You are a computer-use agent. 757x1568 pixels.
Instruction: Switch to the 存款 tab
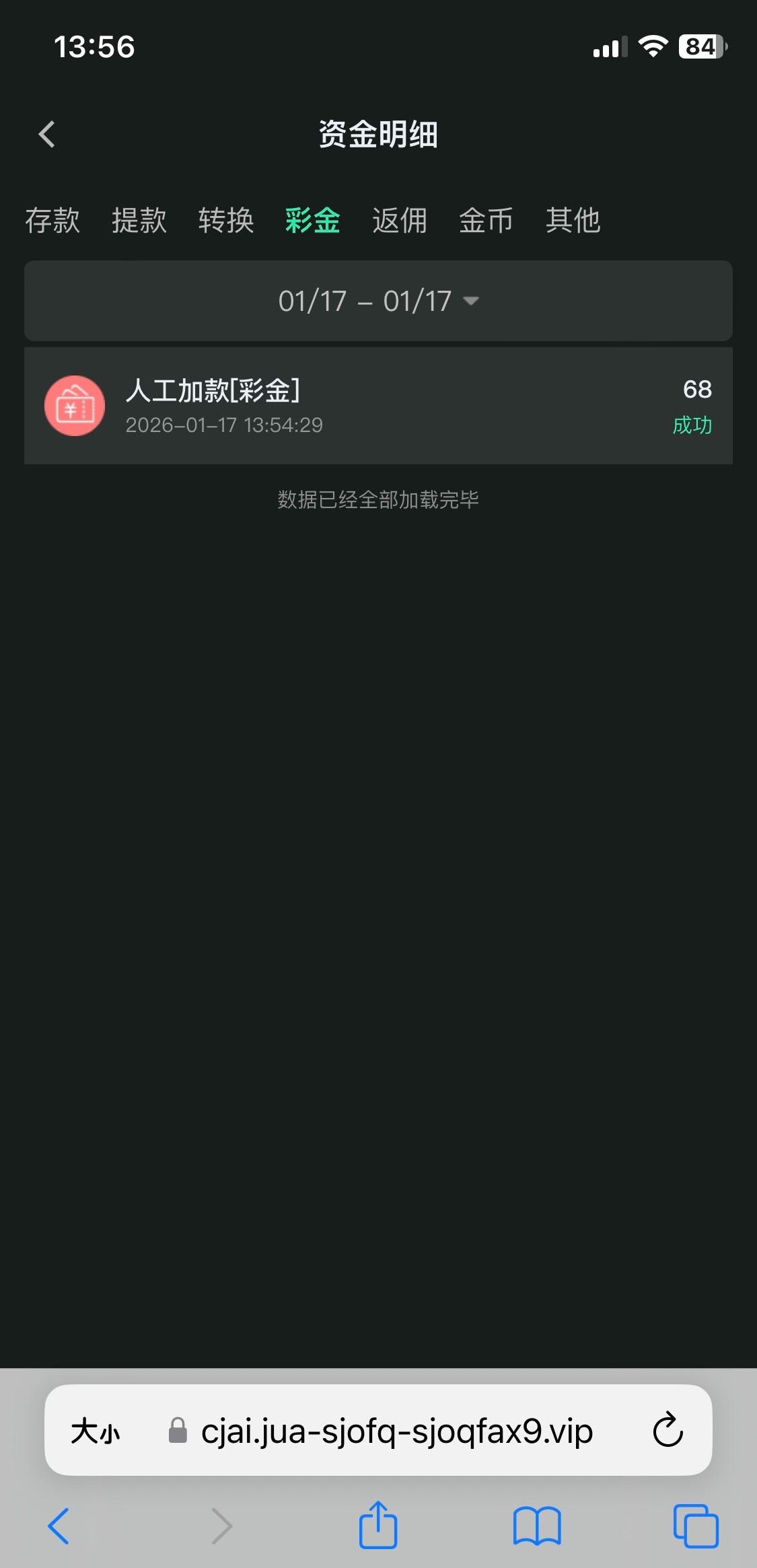[52, 220]
